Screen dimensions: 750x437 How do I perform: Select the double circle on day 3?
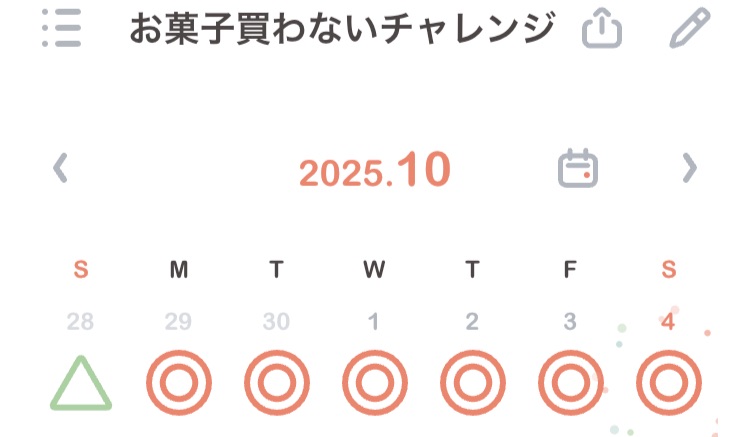point(571,384)
